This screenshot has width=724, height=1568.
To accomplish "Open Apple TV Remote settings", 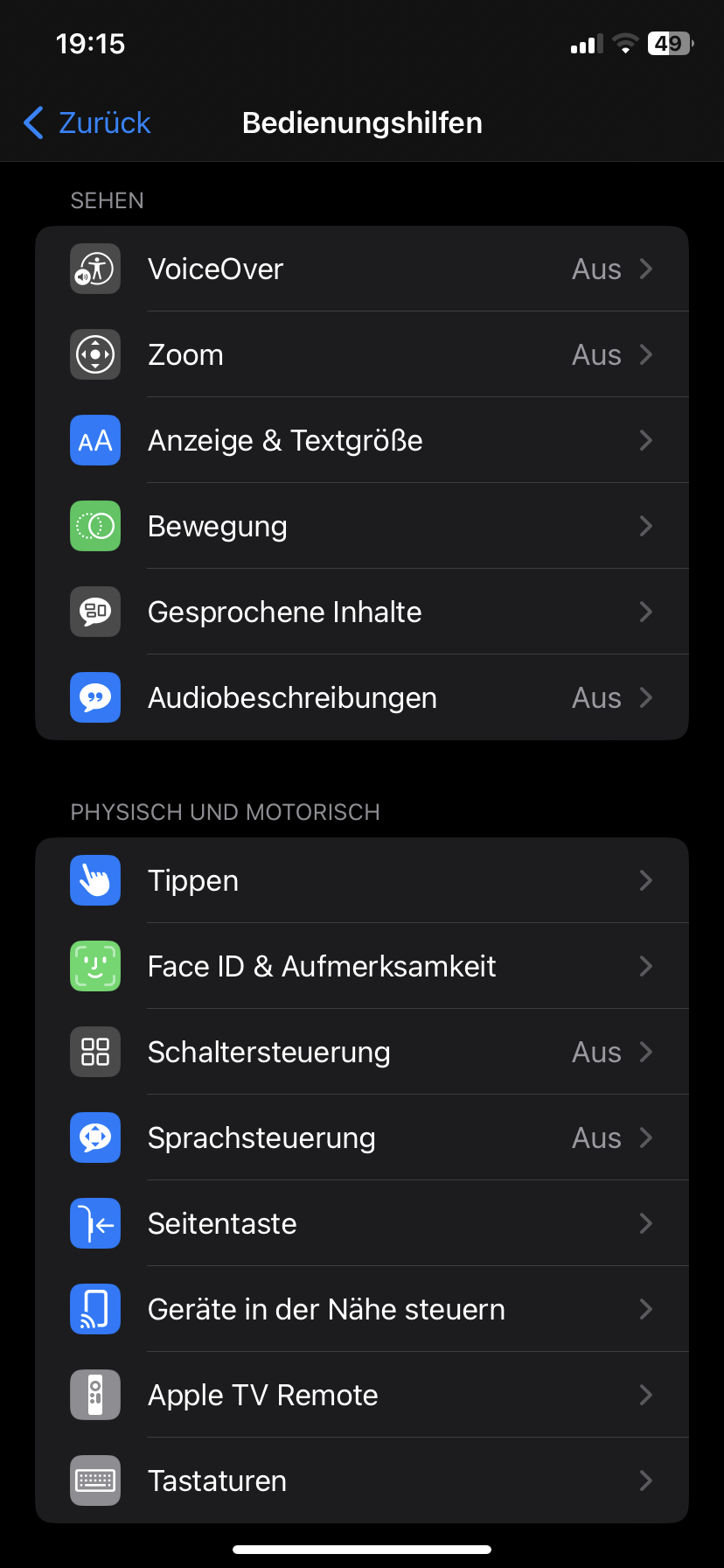I will click(x=362, y=1396).
